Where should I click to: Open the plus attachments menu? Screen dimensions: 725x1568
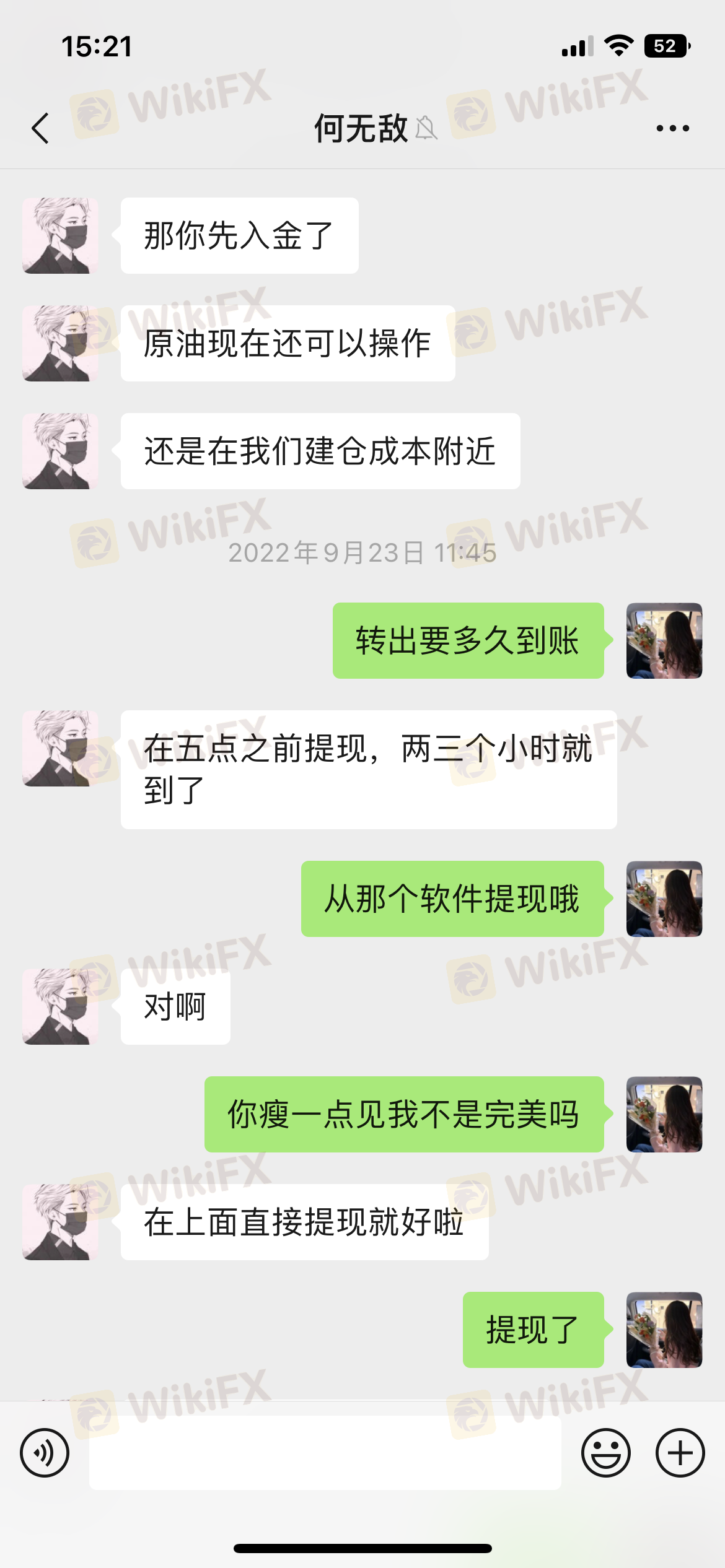(680, 1453)
